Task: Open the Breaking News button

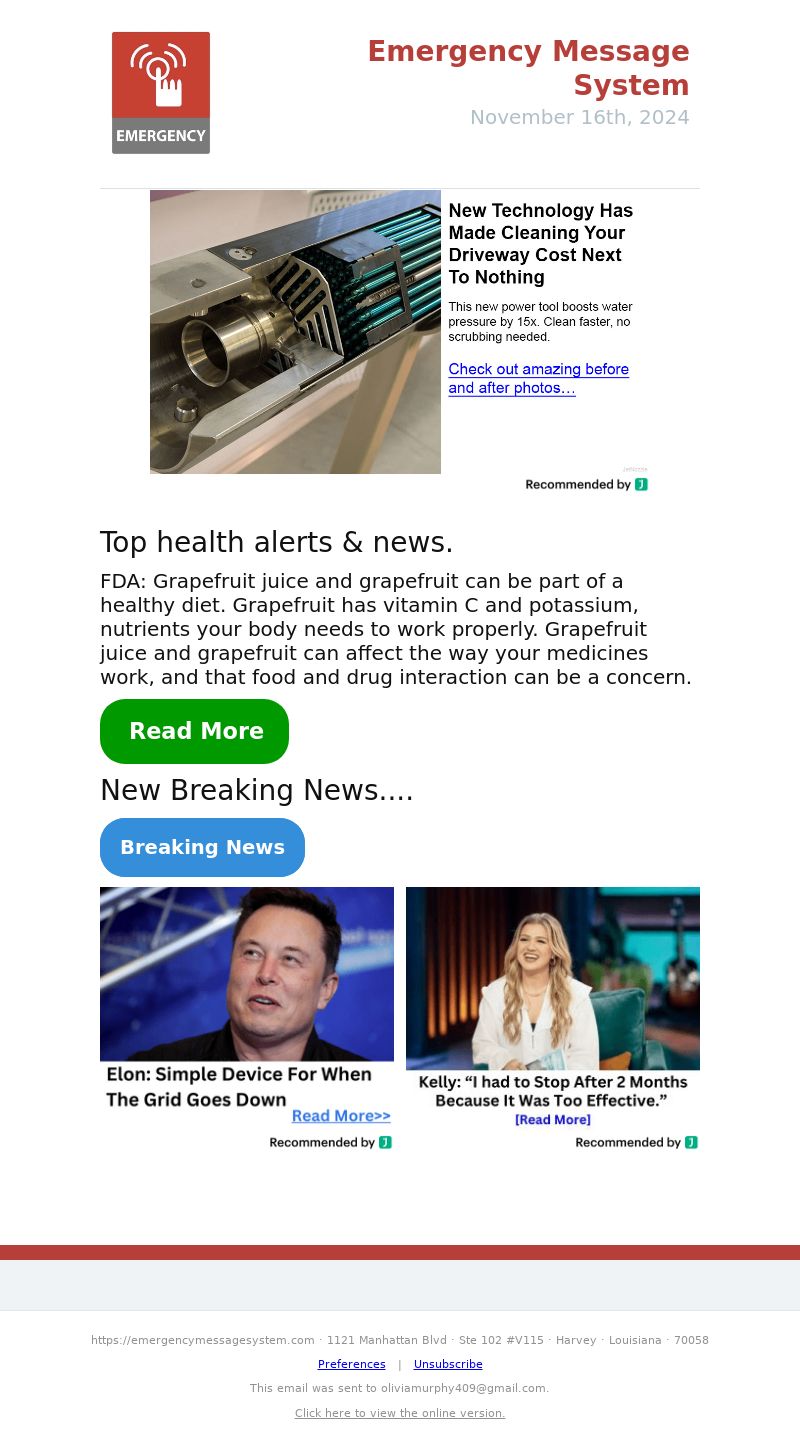Action: 202,847
